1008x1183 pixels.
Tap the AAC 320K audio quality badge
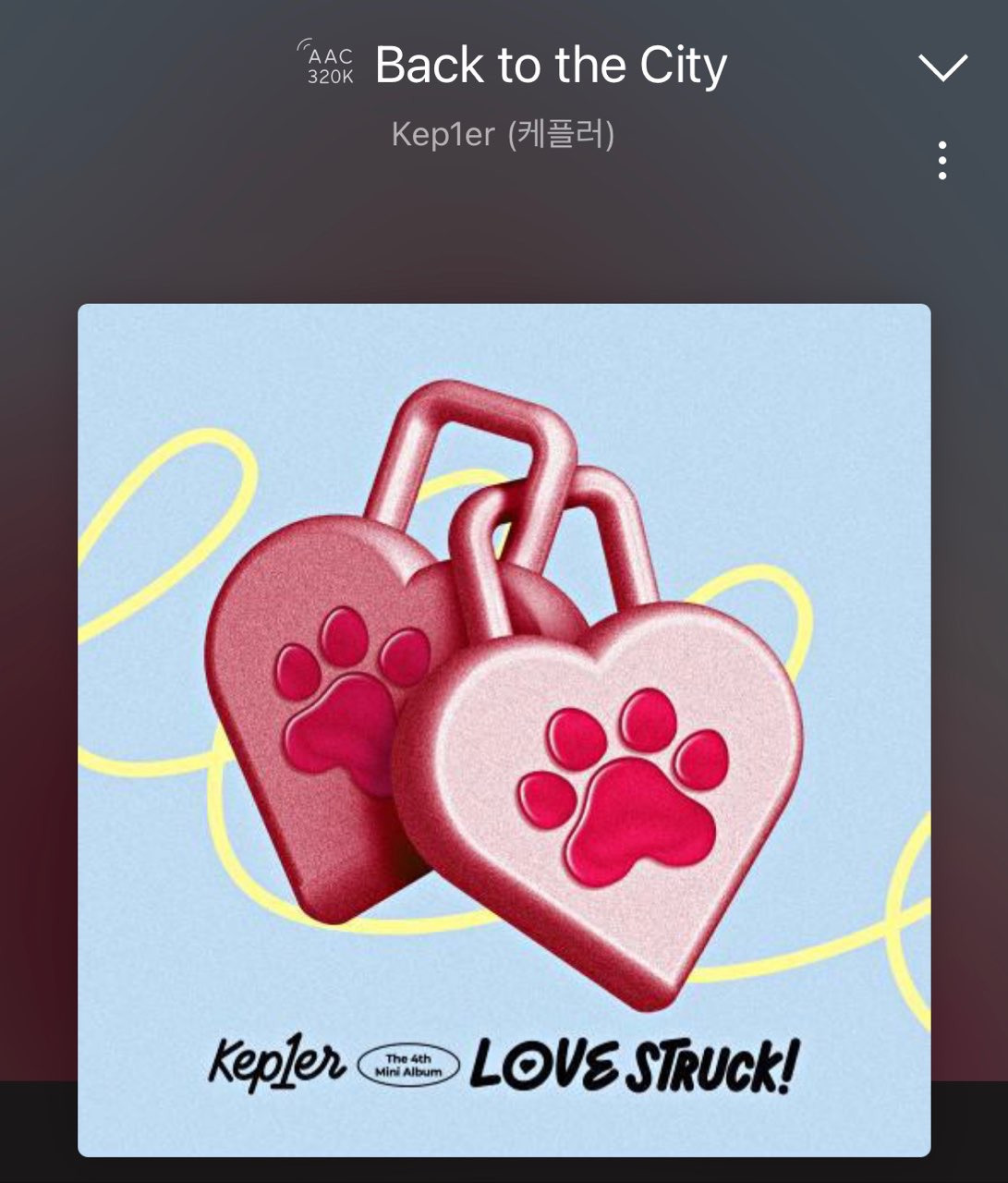[x=328, y=65]
